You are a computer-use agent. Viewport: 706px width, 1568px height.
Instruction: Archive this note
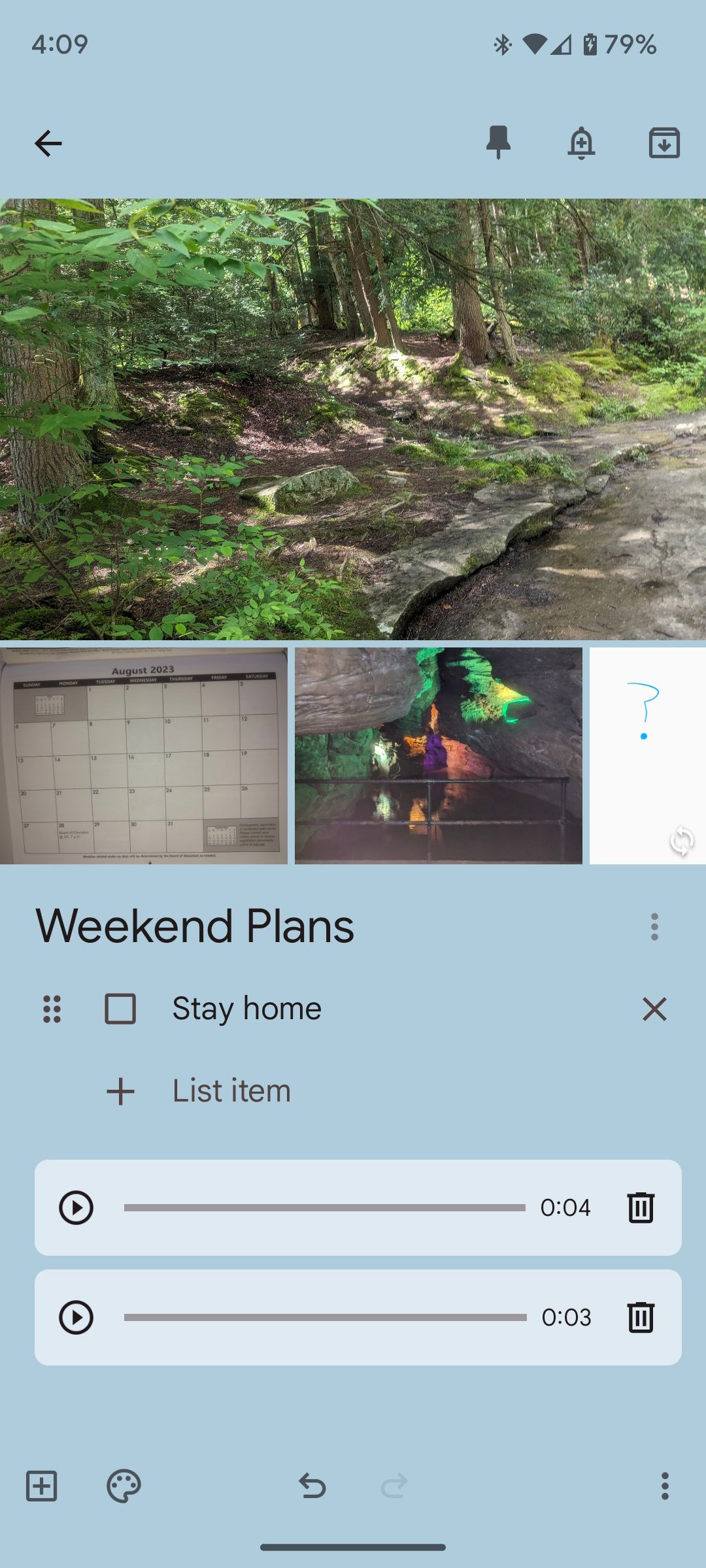pos(664,143)
